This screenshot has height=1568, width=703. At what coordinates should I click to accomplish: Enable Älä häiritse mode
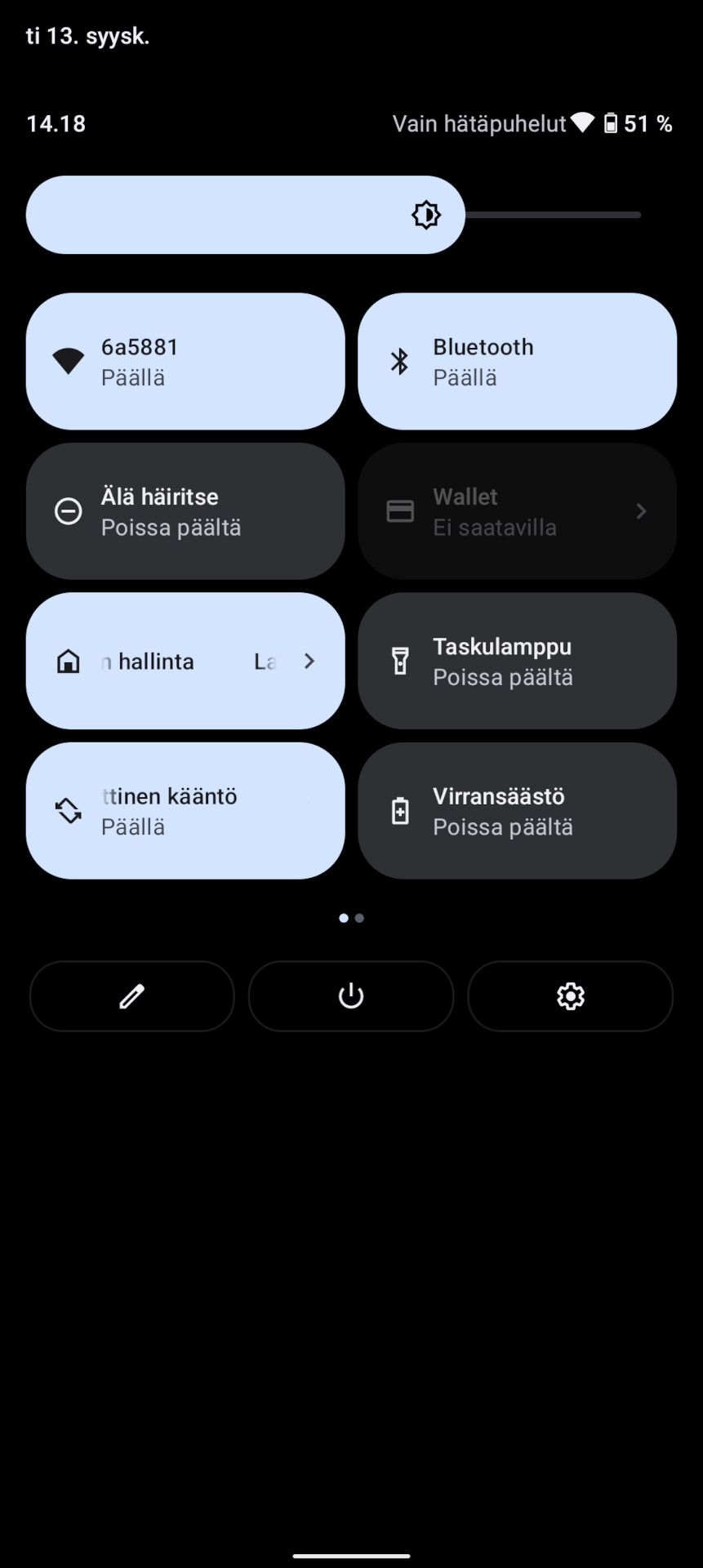[185, 511]
